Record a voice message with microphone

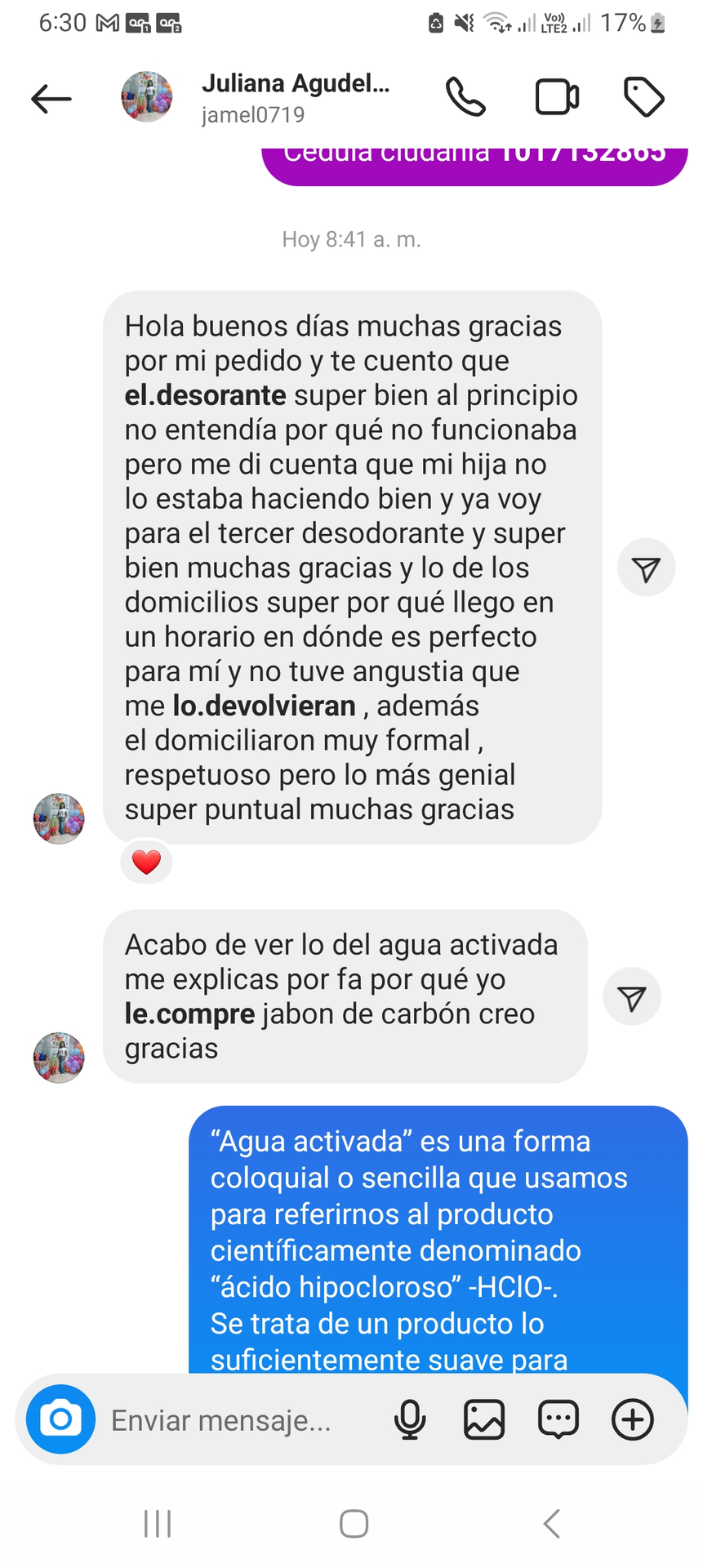[410, 1419]
